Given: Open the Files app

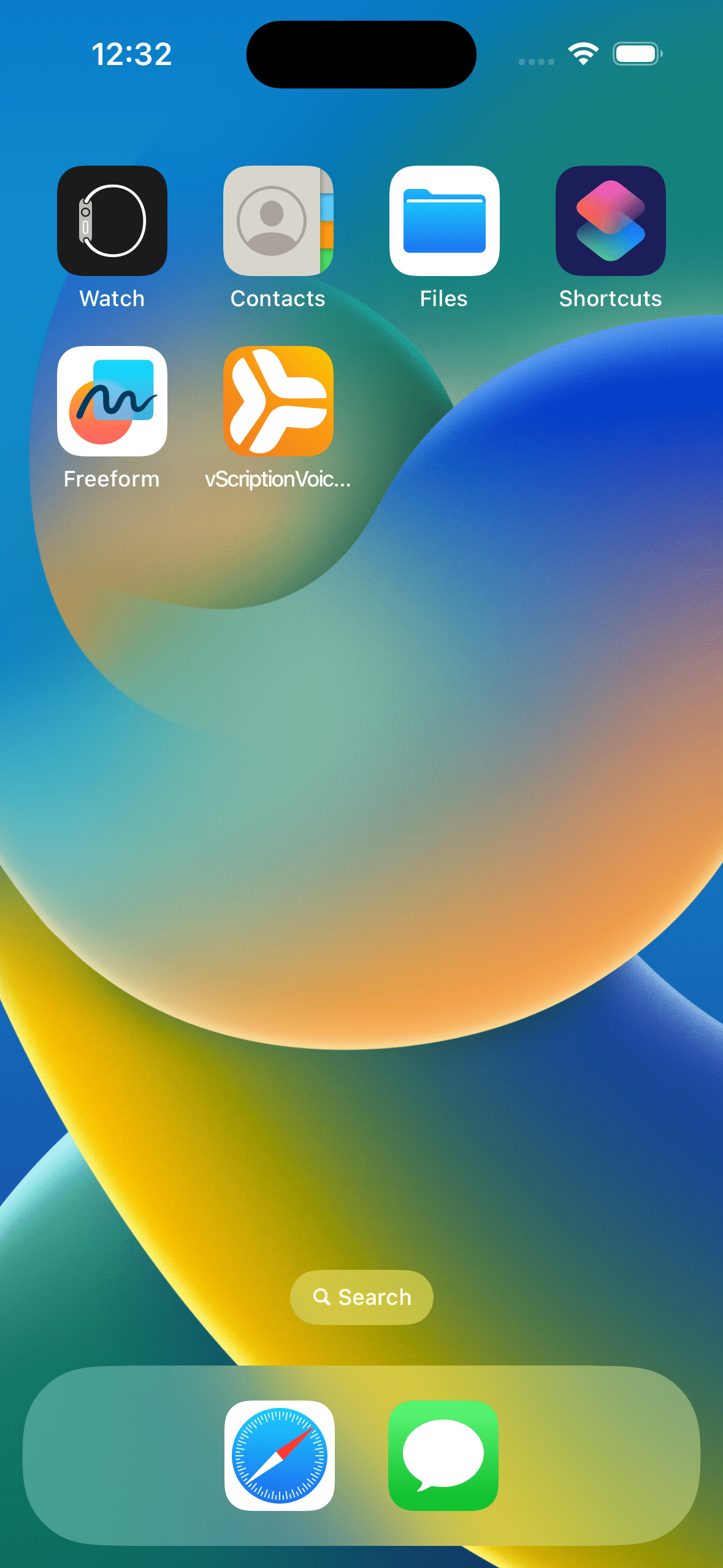Looking at the screenshot, I should [444, 221].
